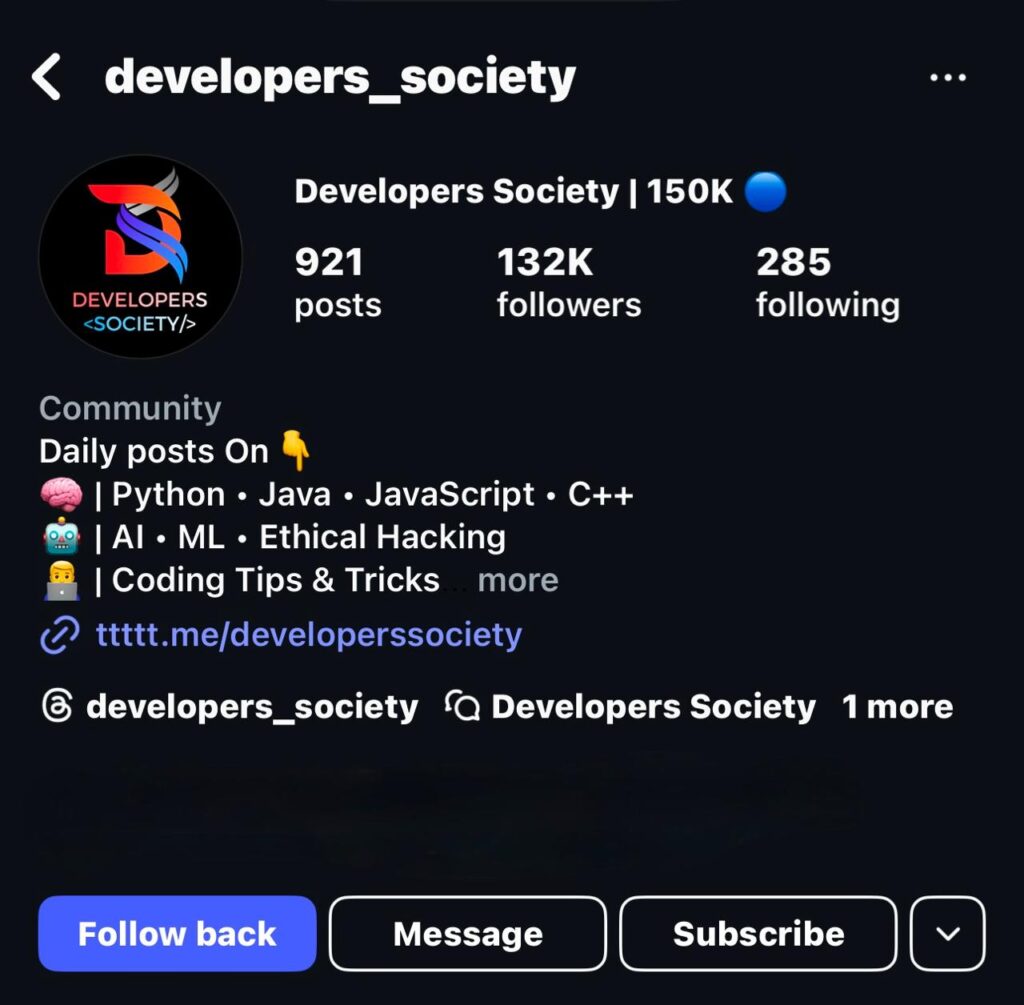The width and height of the screenshot is (1024, 1005).
Task: Open the 132K followers list
Action: pyautogui.click(x=568, y=283)
